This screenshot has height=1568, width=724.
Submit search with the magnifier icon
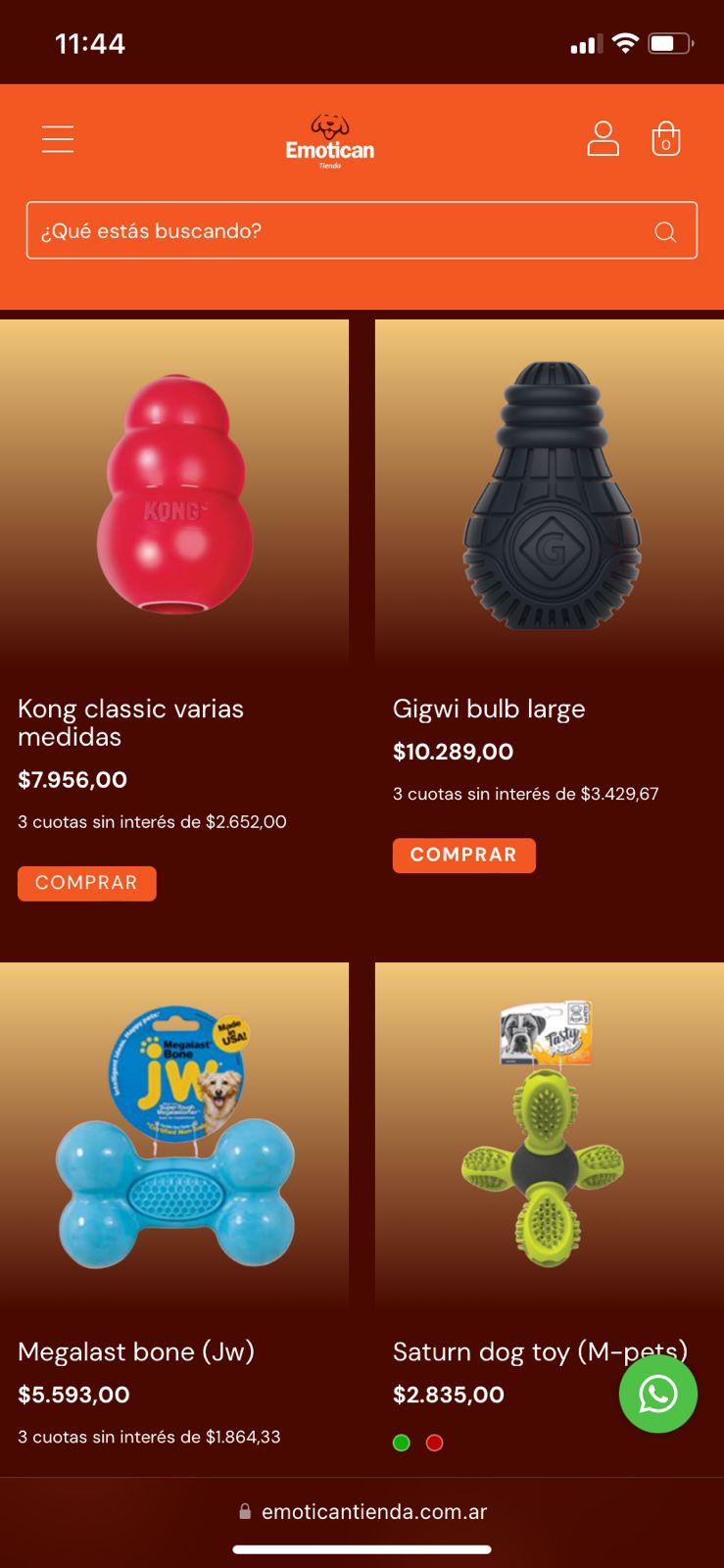click(x=665, y=232)
